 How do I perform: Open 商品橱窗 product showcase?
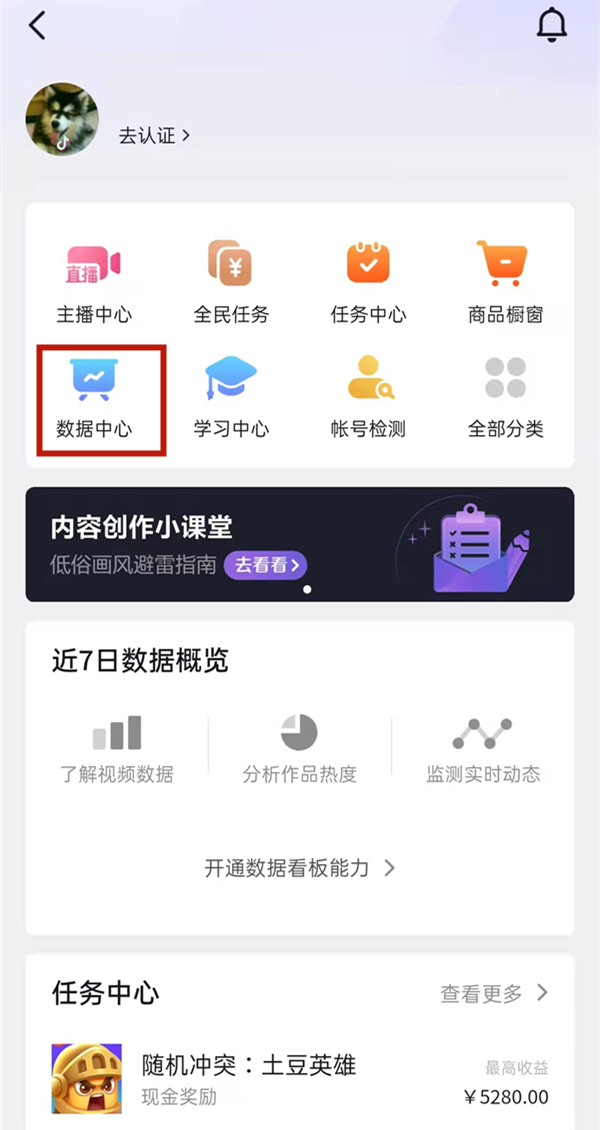pyautogui.click(x=505, y=282)
